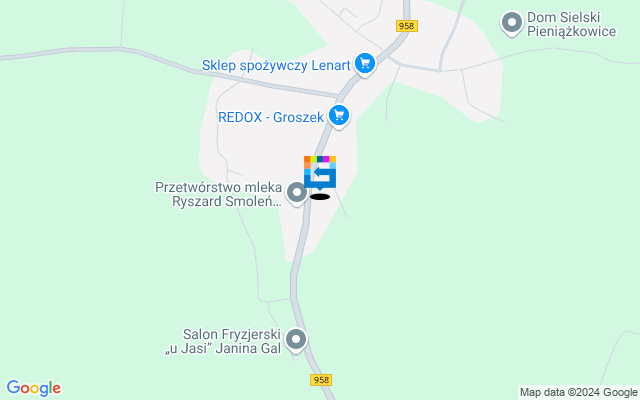Open the Sklep spożywczy Lenart place marker
640x400 pixels.
365,65
